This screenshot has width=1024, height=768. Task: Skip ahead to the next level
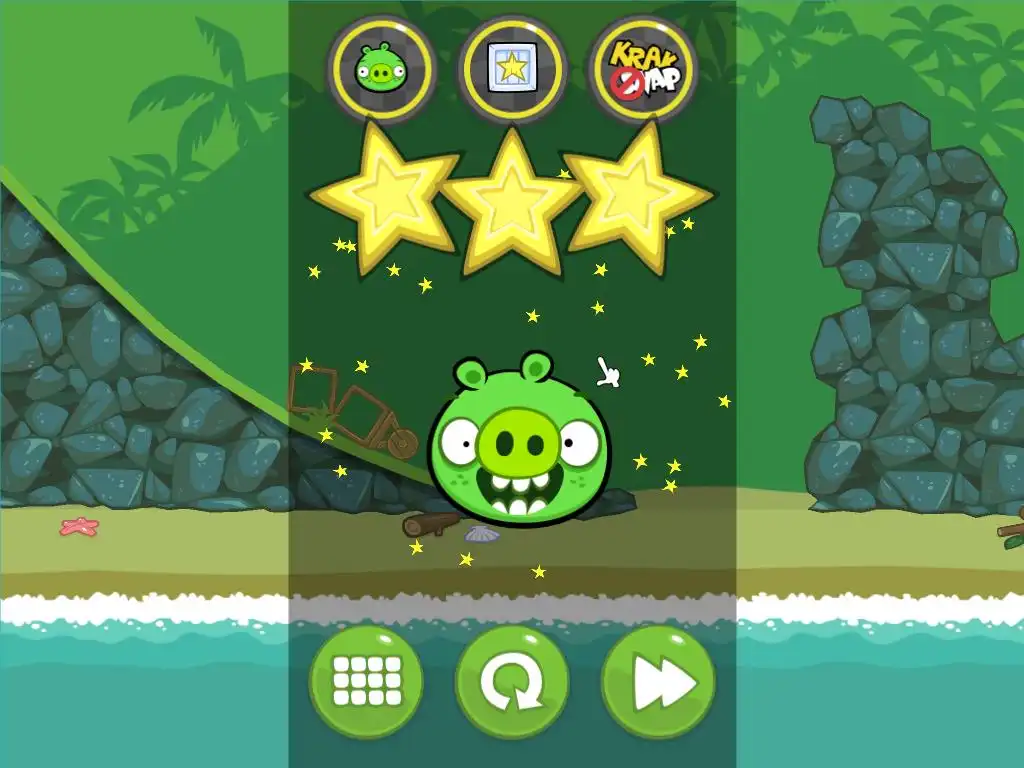[x=658, y=682]
